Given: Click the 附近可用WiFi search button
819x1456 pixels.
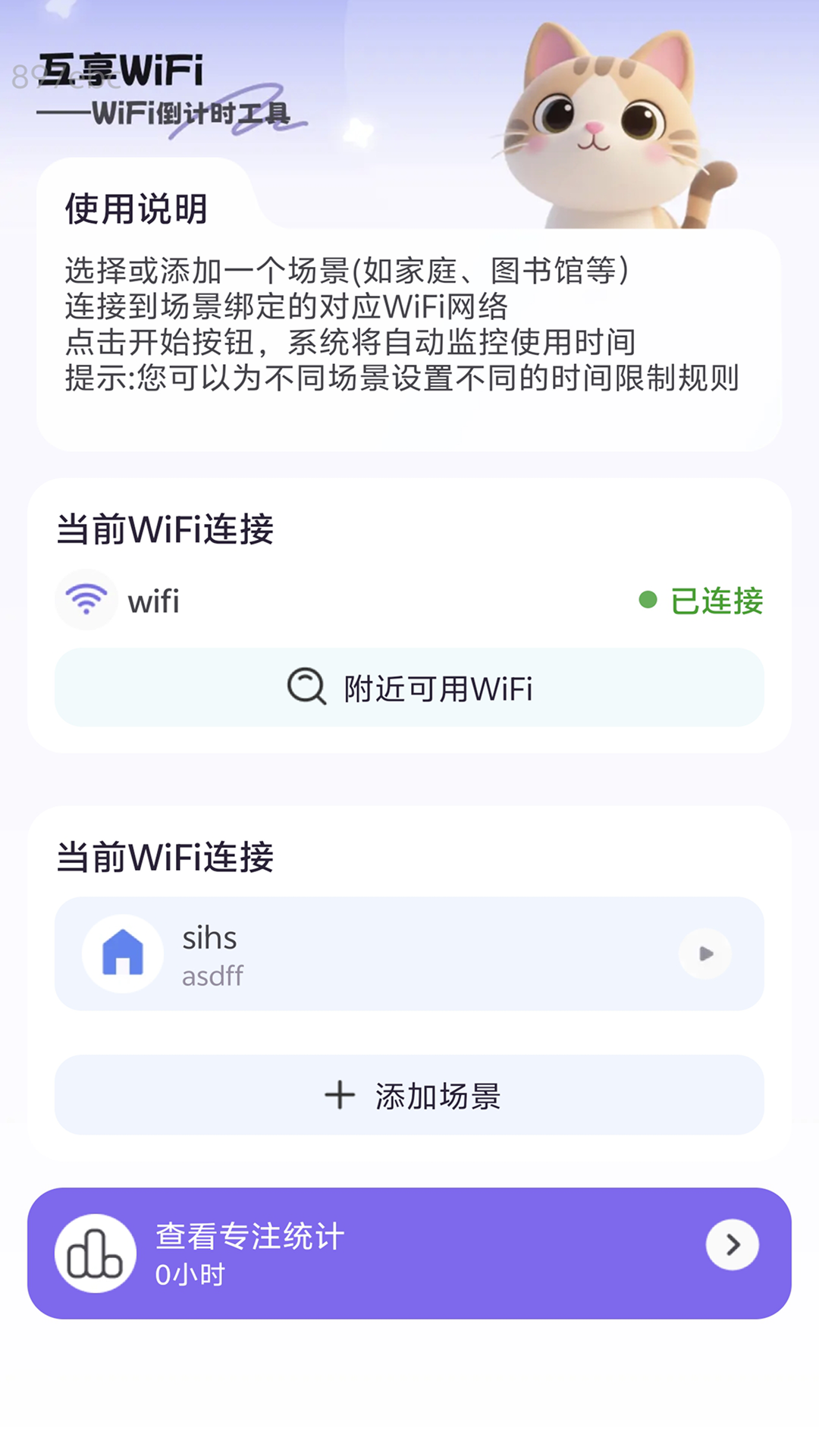Looking at the screenshot, I should (409, 688).
